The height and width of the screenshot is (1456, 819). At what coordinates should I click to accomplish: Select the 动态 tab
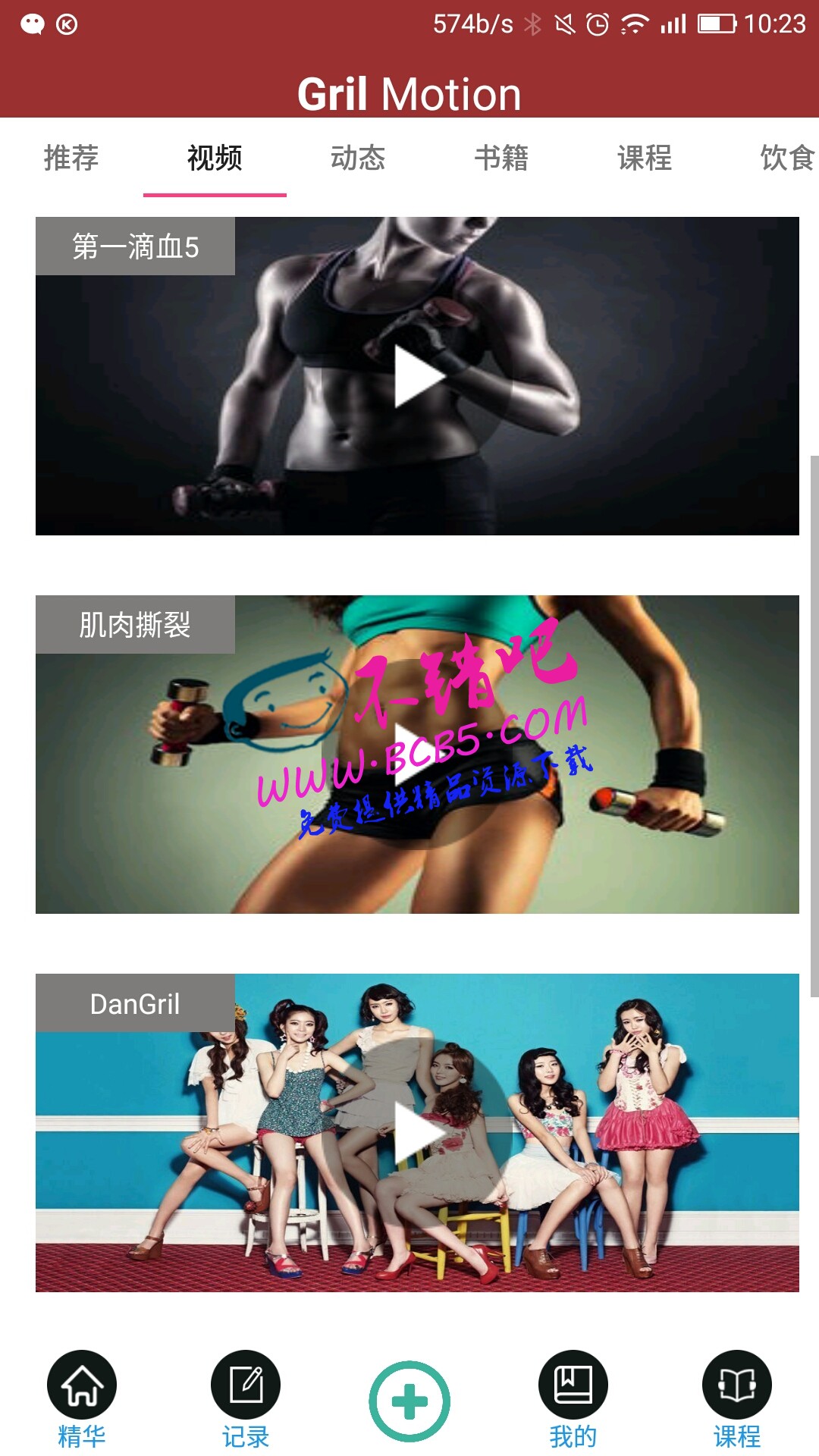[x=358, y=158]
